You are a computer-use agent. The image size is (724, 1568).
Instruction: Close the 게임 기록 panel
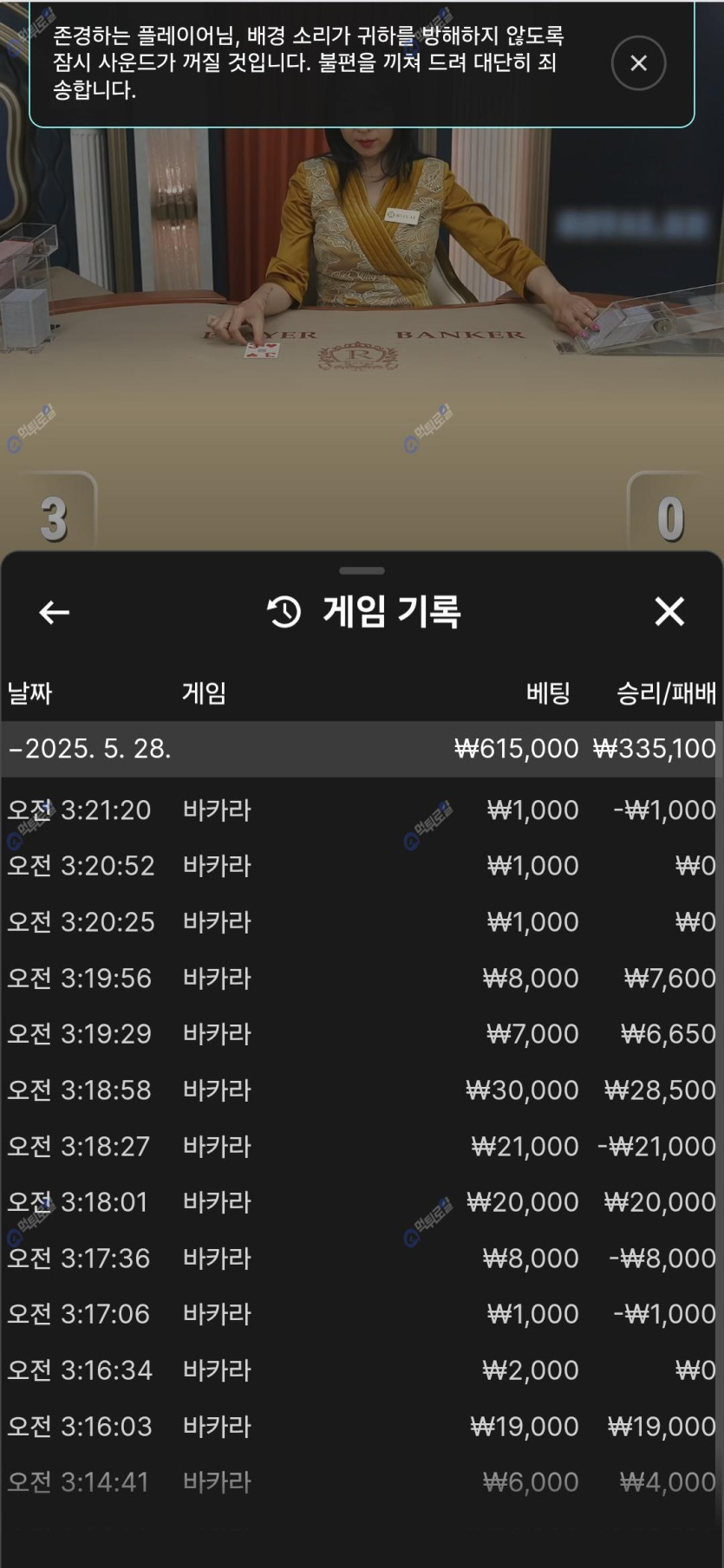tap(669, 612)
